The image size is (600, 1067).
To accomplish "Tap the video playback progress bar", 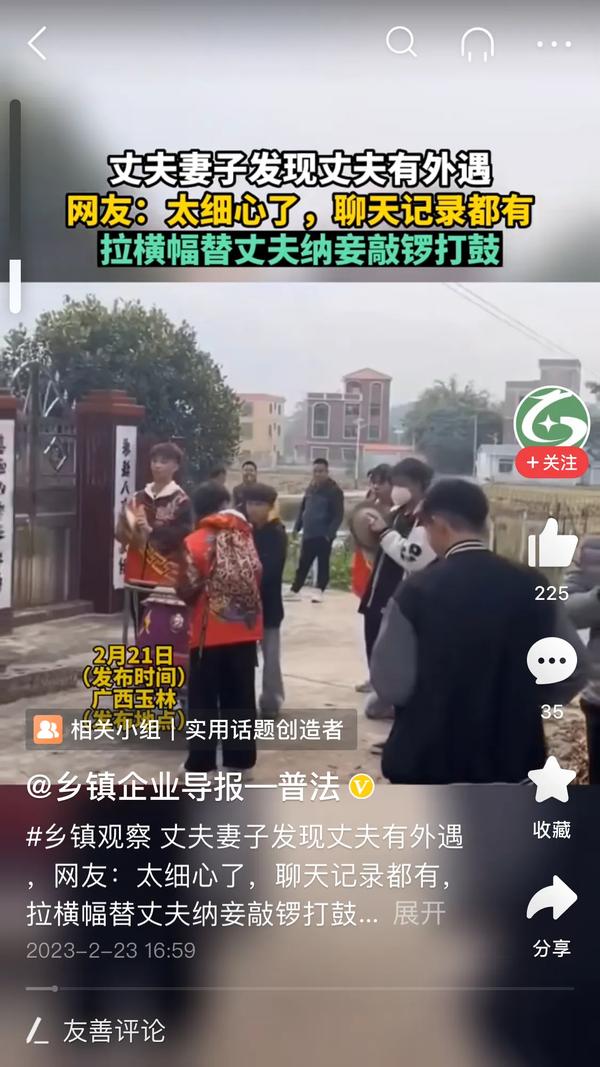I will tap(300, 988).
